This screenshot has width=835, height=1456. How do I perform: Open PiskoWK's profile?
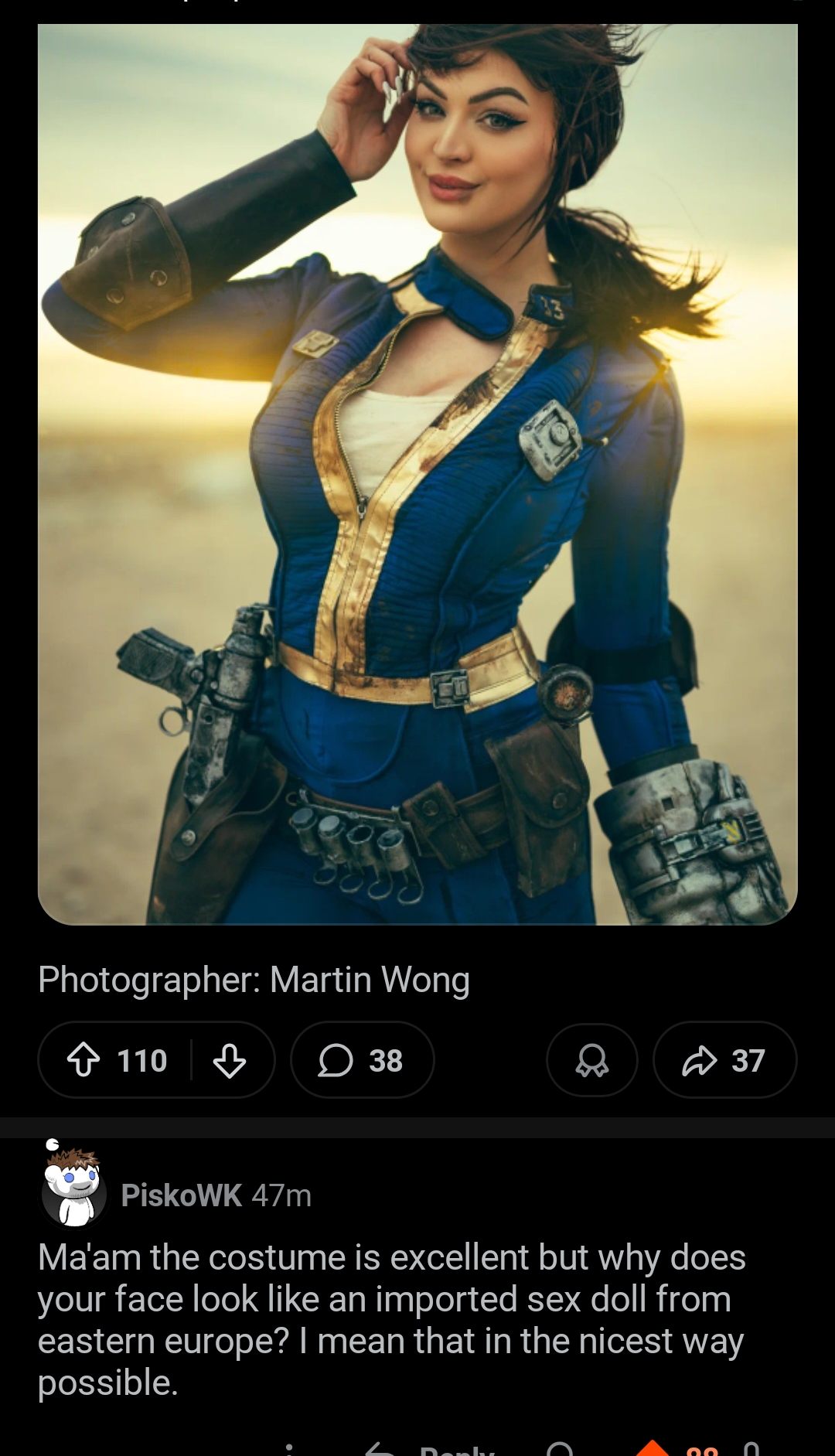pyautogui.click(x=182, y=1194)
